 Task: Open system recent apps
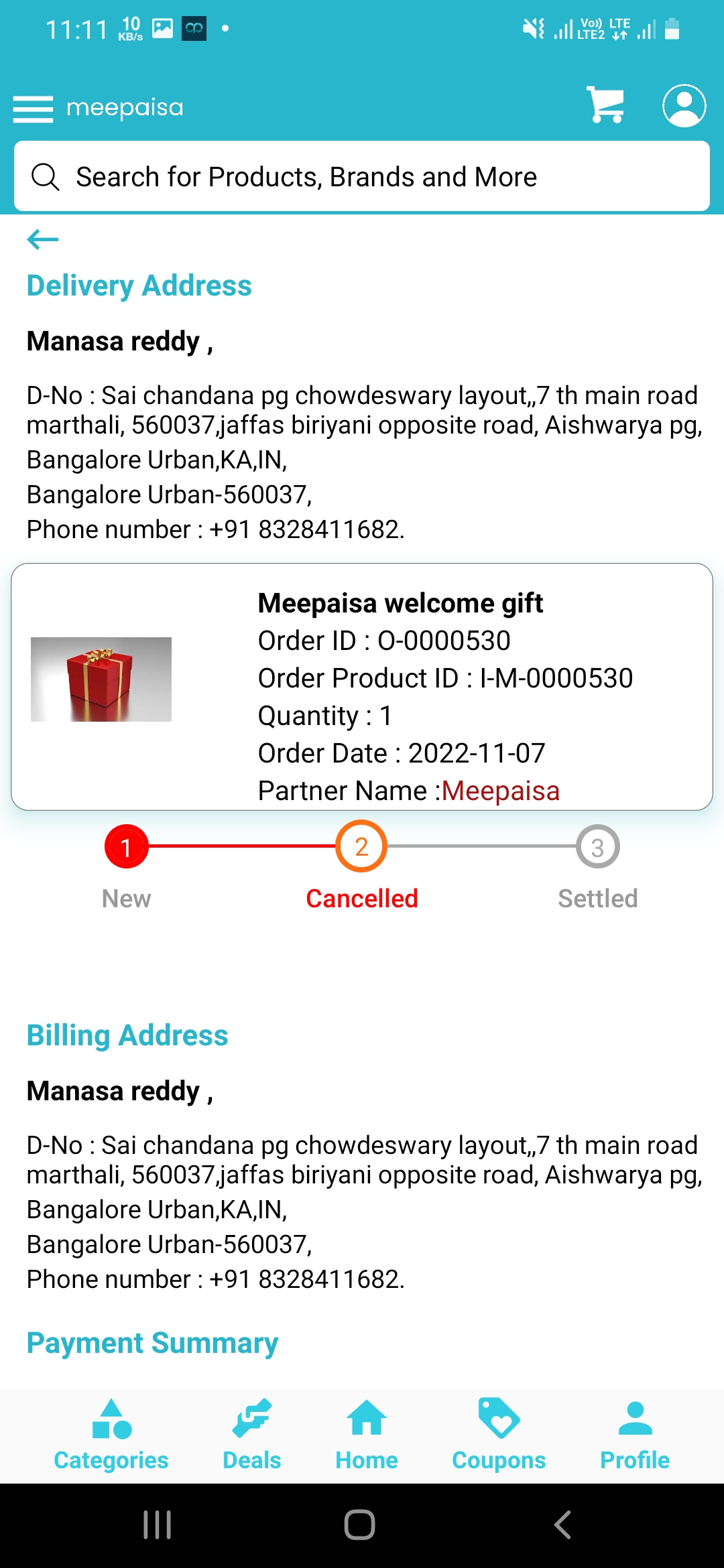[x=158, y=1524]
